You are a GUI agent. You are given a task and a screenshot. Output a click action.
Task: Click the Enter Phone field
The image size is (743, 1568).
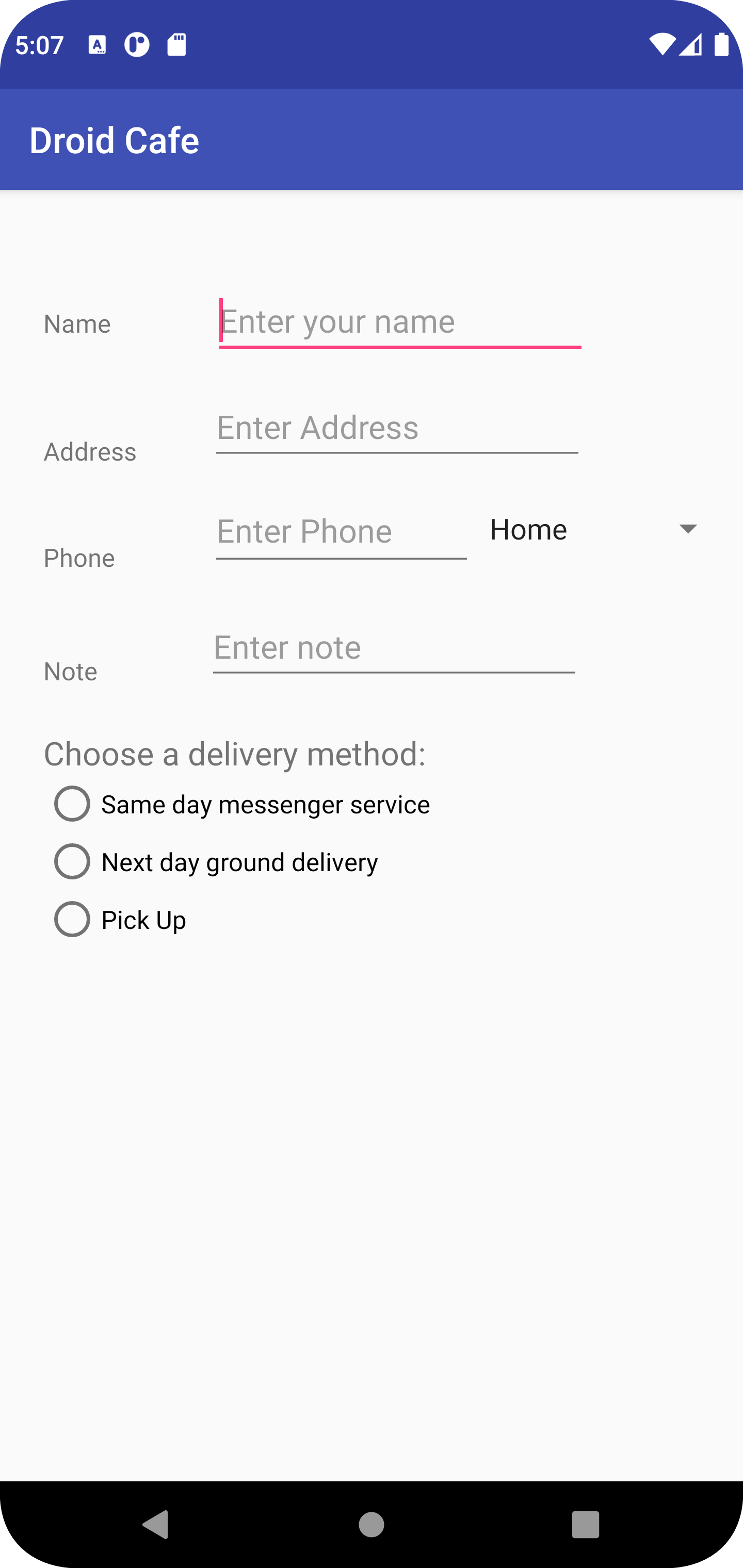(341, 531)
